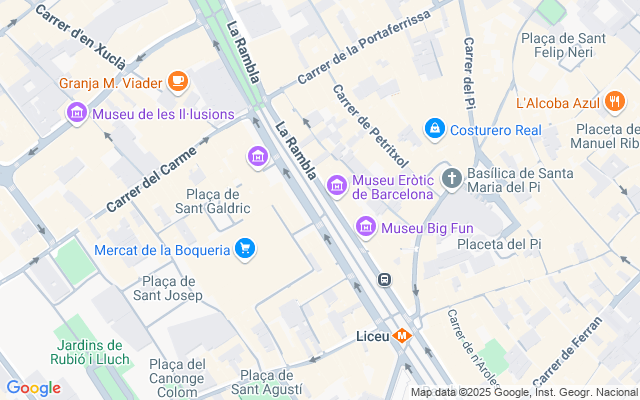Tap the transit stop icon above Liceu
Screen dimensions: 640x400
point(384,281)
